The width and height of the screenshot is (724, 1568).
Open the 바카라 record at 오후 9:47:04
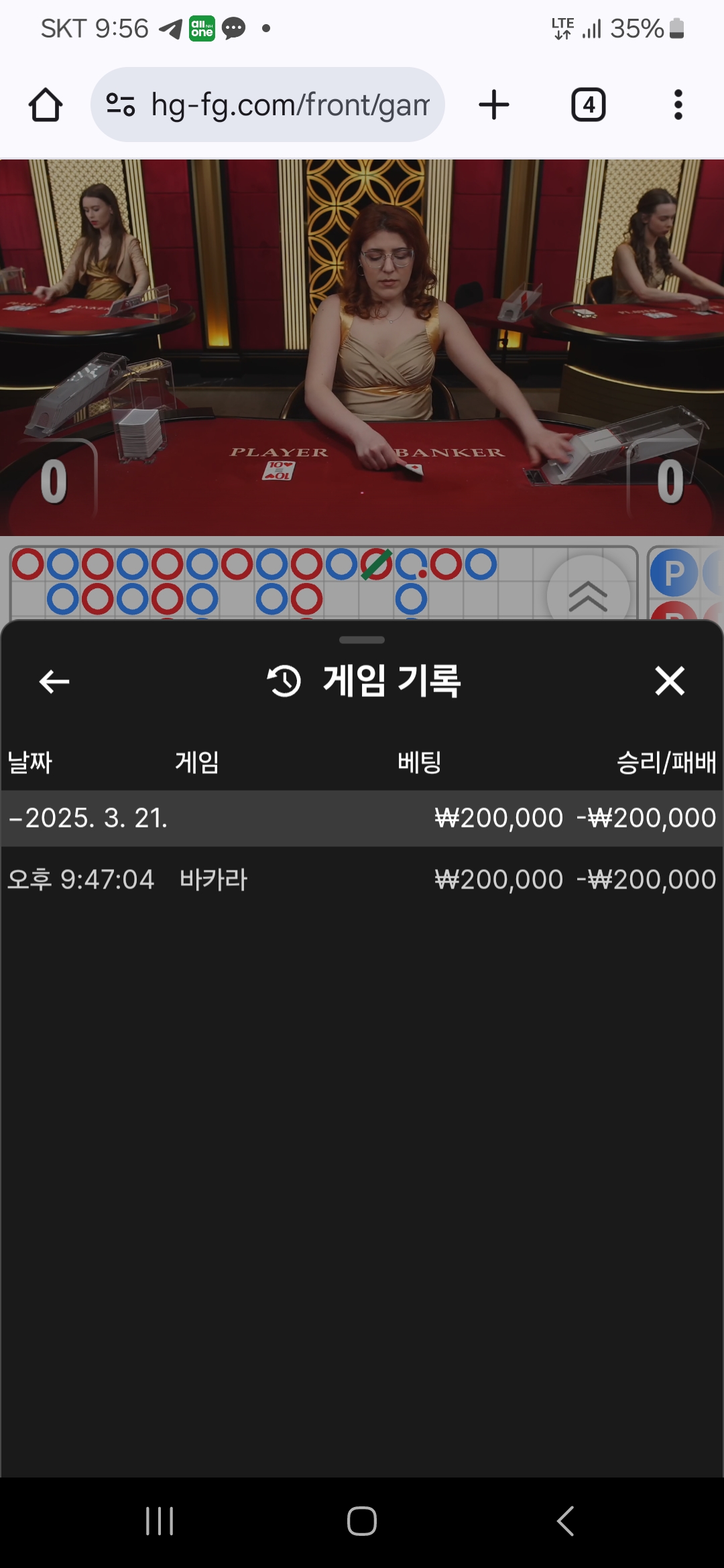pyautogui.click(x=362, y=879)
